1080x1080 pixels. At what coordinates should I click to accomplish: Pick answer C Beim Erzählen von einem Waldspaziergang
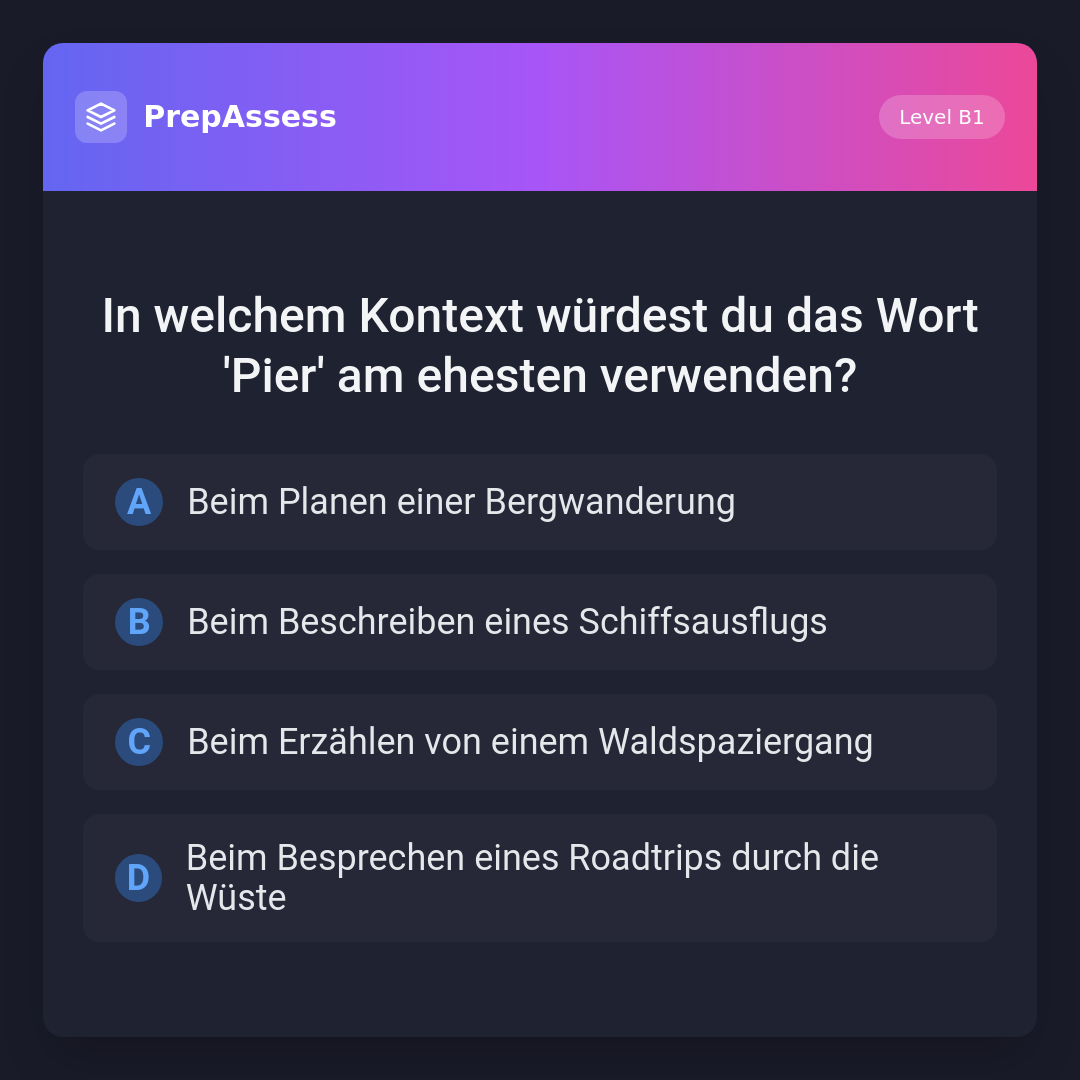540,742
